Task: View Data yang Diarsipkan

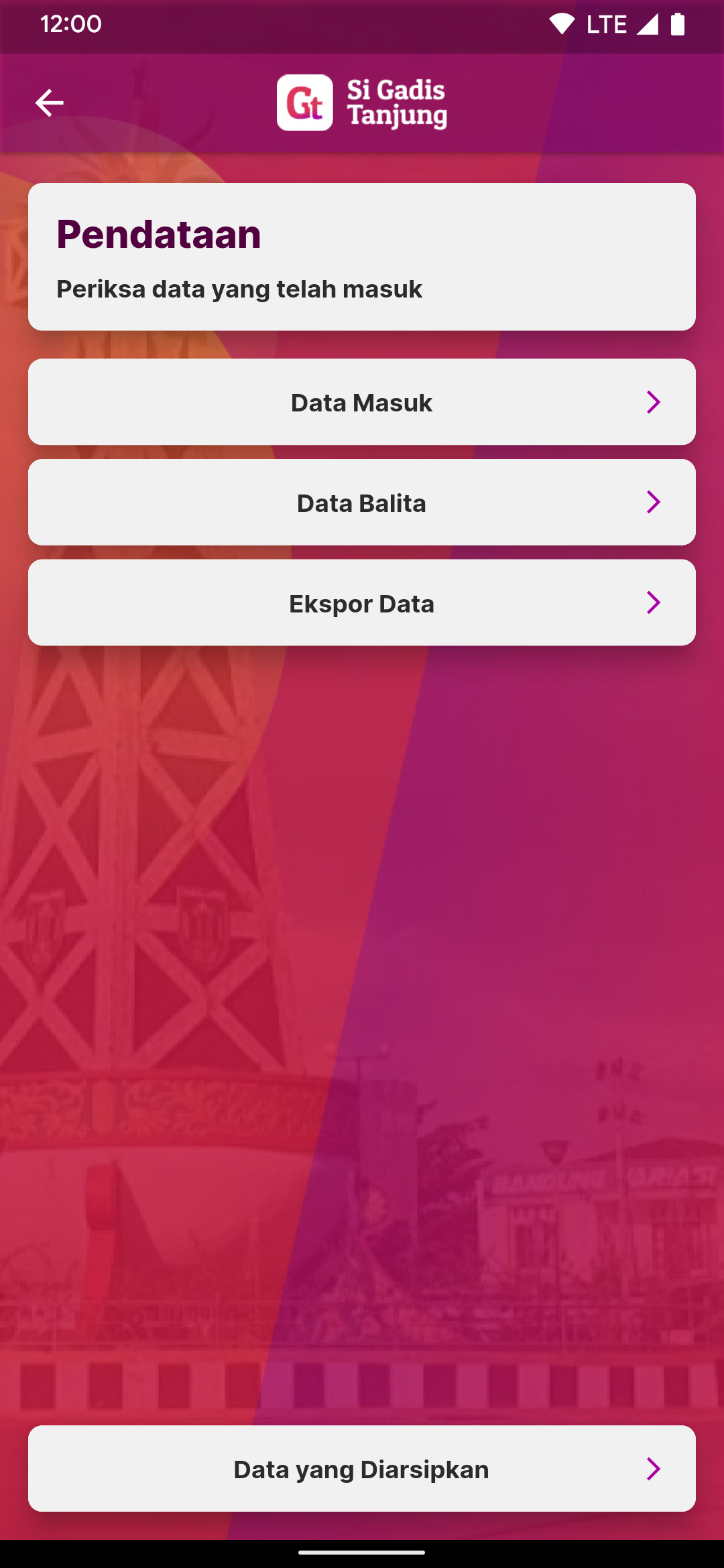Action: coord(361,1469)
